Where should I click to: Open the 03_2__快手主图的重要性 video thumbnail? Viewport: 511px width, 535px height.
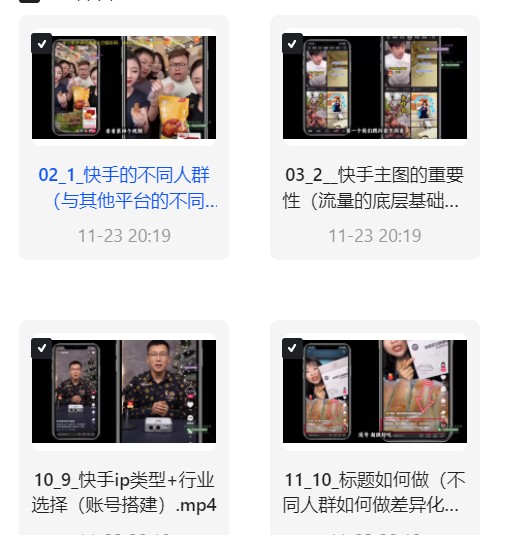point(375,87)
